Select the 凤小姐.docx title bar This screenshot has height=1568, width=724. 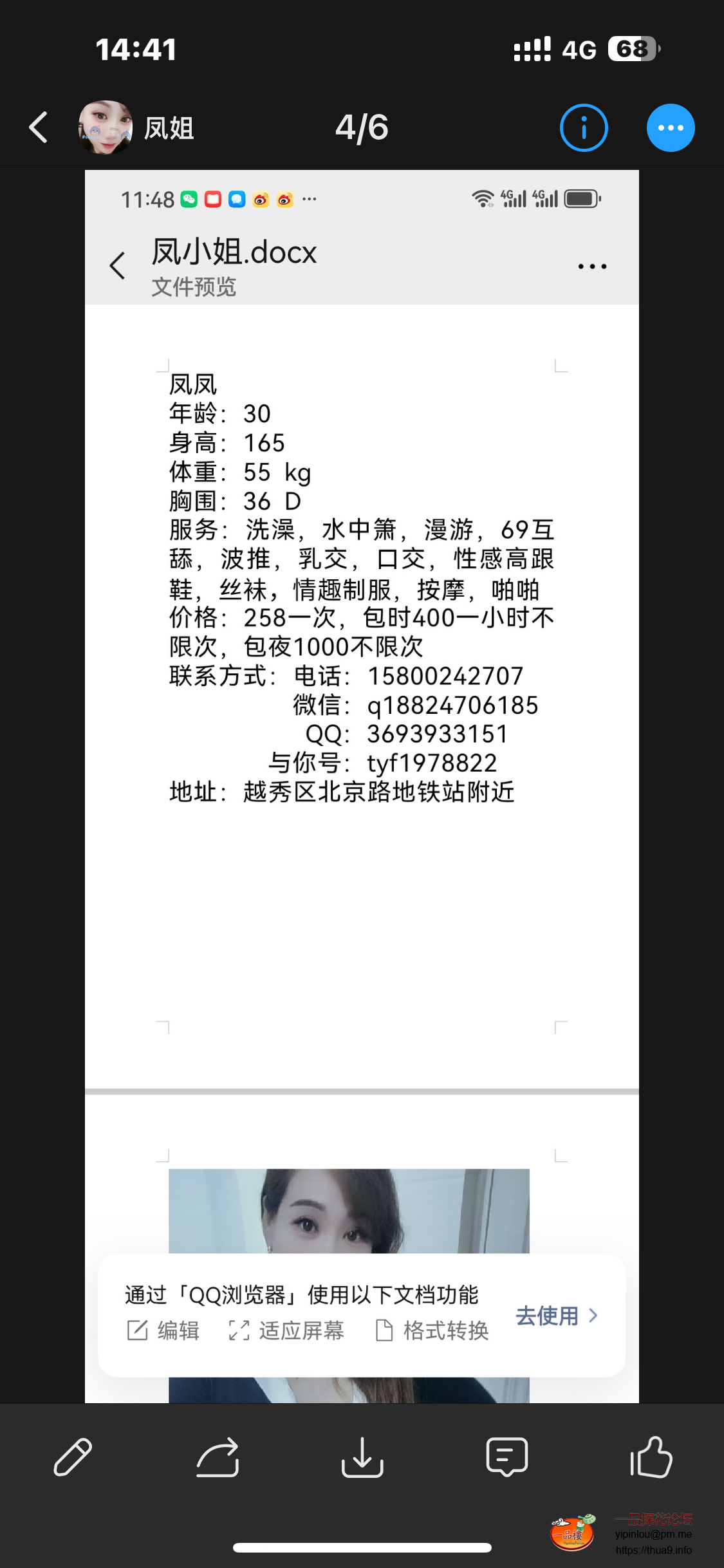(234, 252)
